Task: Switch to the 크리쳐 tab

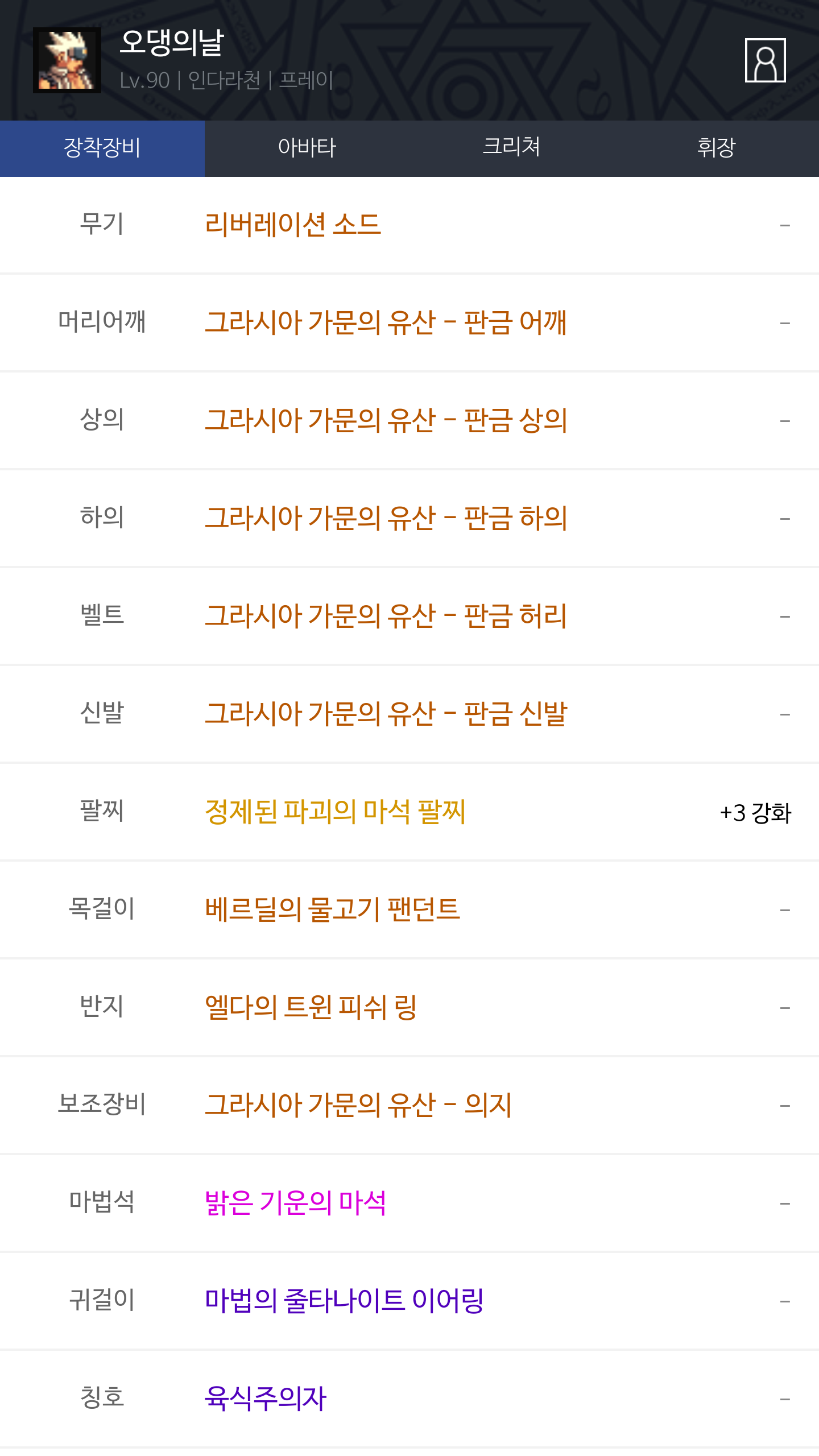Action: pos(512,148)
